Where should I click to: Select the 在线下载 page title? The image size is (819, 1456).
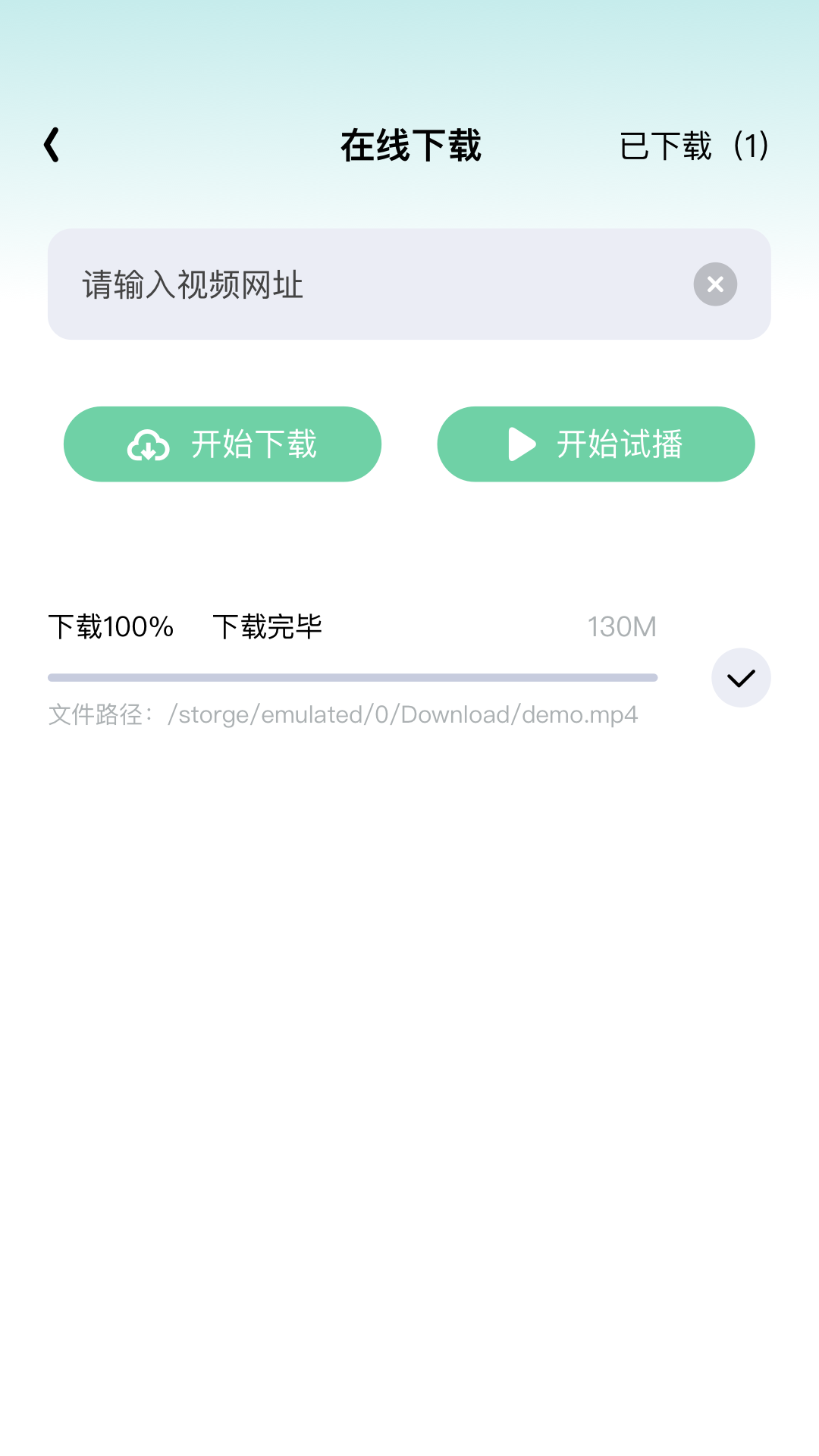(x=409, y=145)
